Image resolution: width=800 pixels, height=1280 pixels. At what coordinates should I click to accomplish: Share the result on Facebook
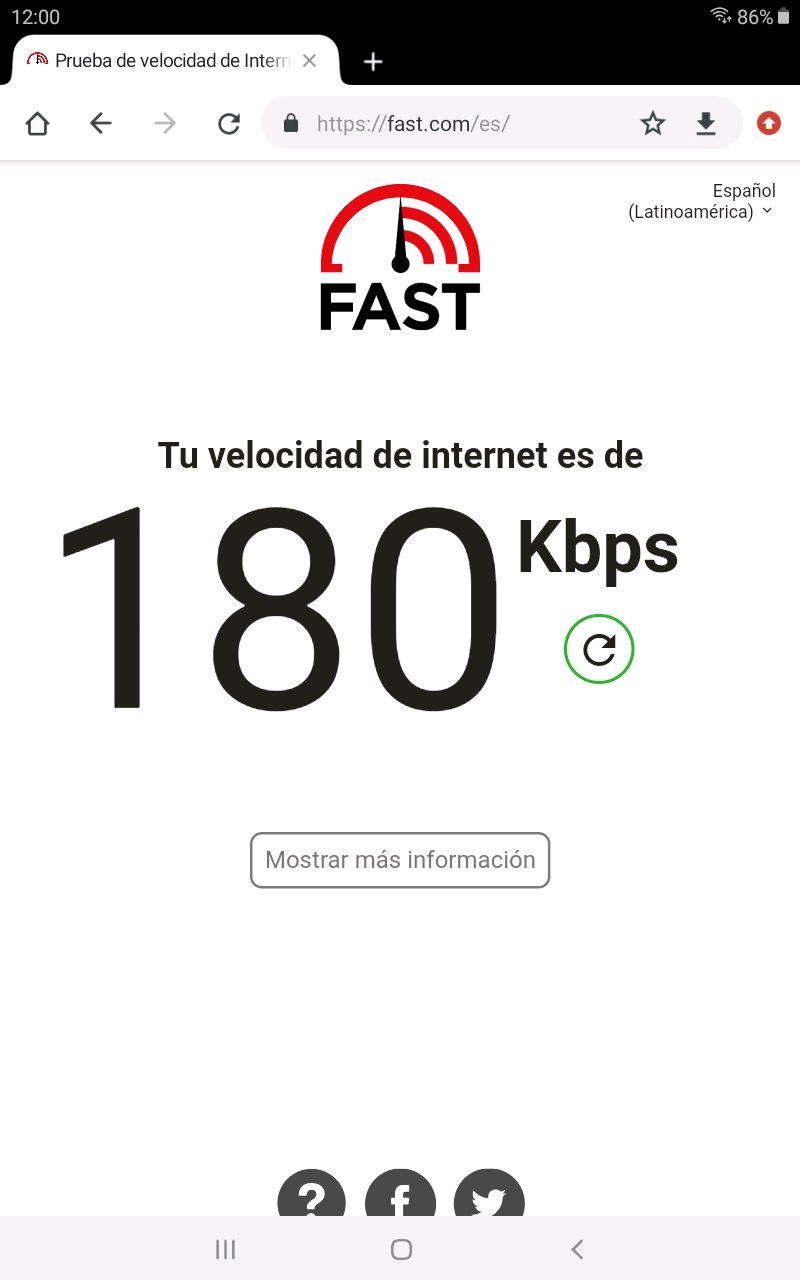pyautogui.click(x=400, y=1196)
